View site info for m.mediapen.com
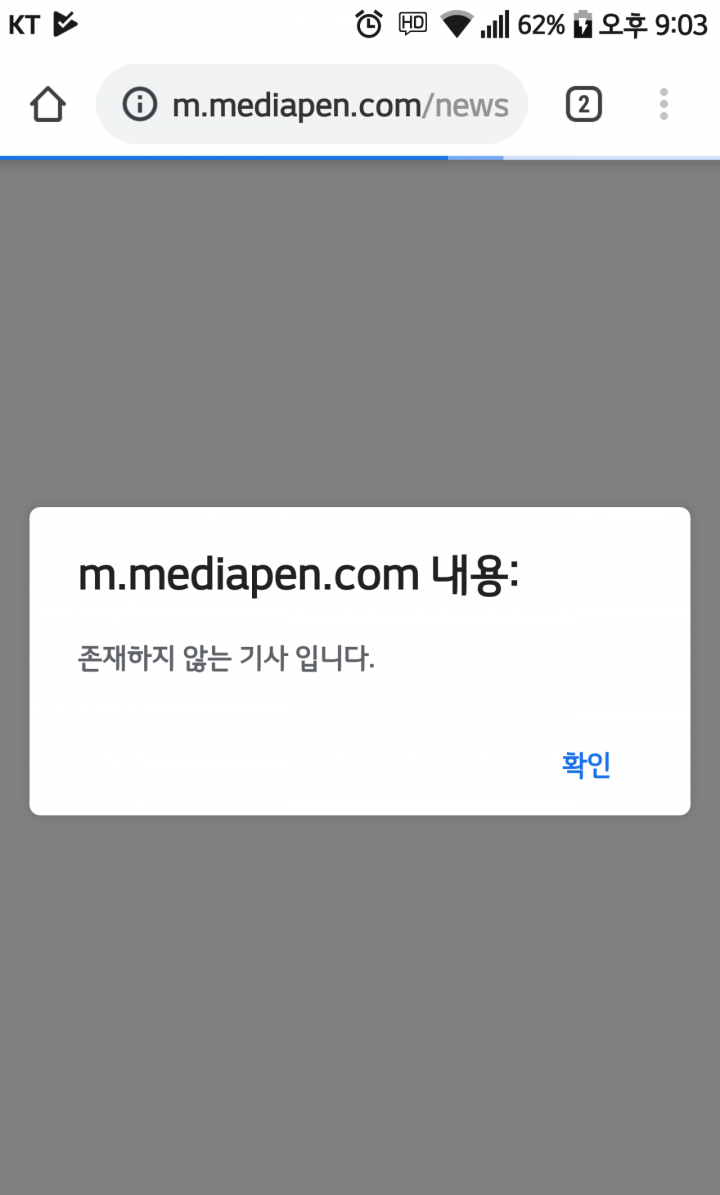This screenshot has height=1195, width=720. point(140,104)
